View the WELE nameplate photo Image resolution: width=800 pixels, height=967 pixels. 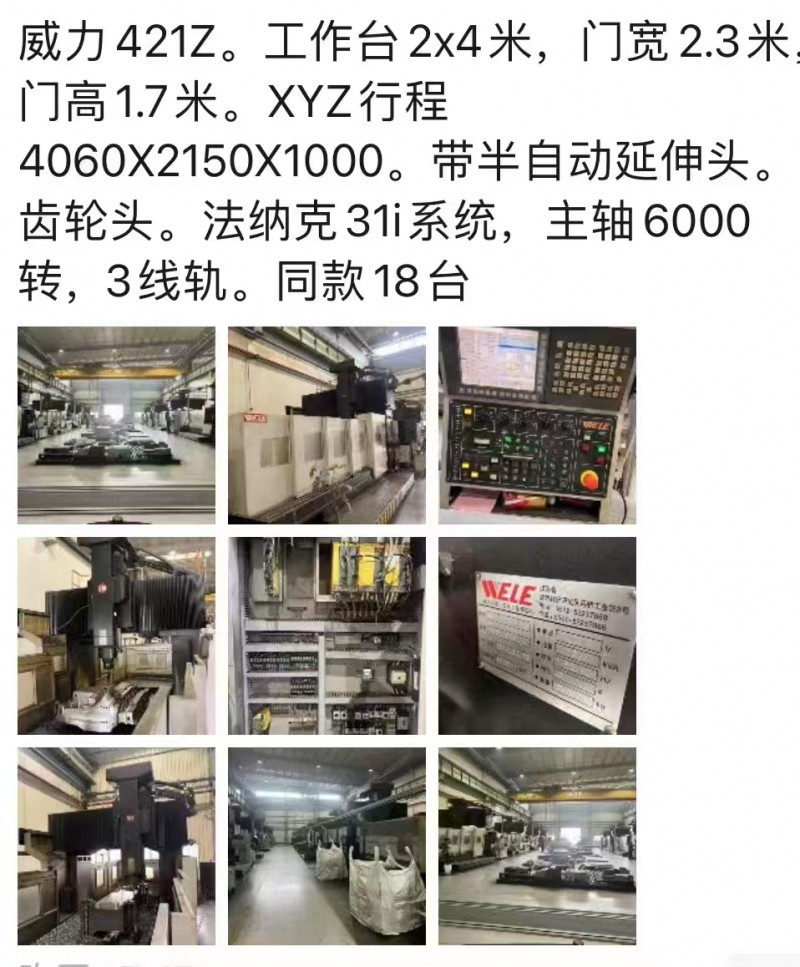tap(537, 636)
